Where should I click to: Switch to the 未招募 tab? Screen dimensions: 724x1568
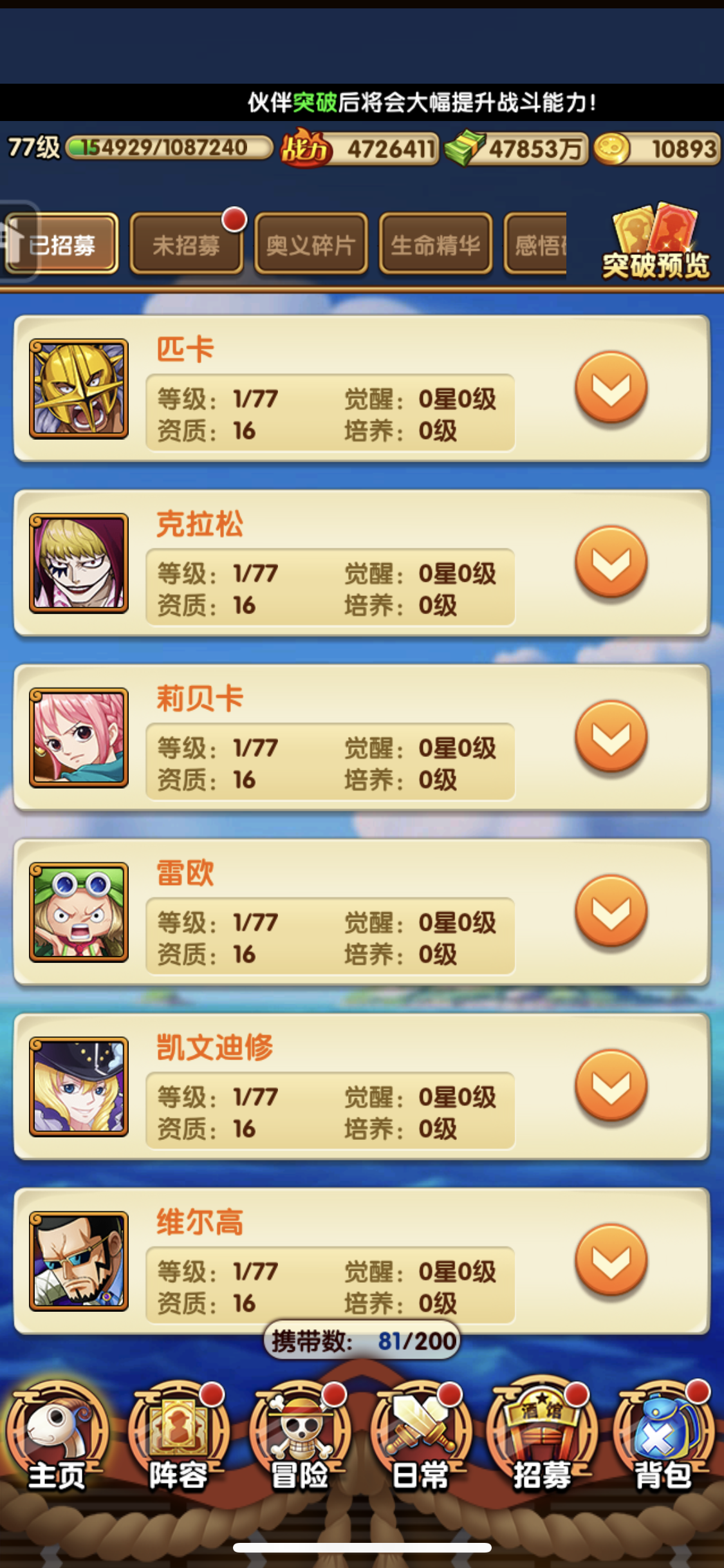pos(186,245)
